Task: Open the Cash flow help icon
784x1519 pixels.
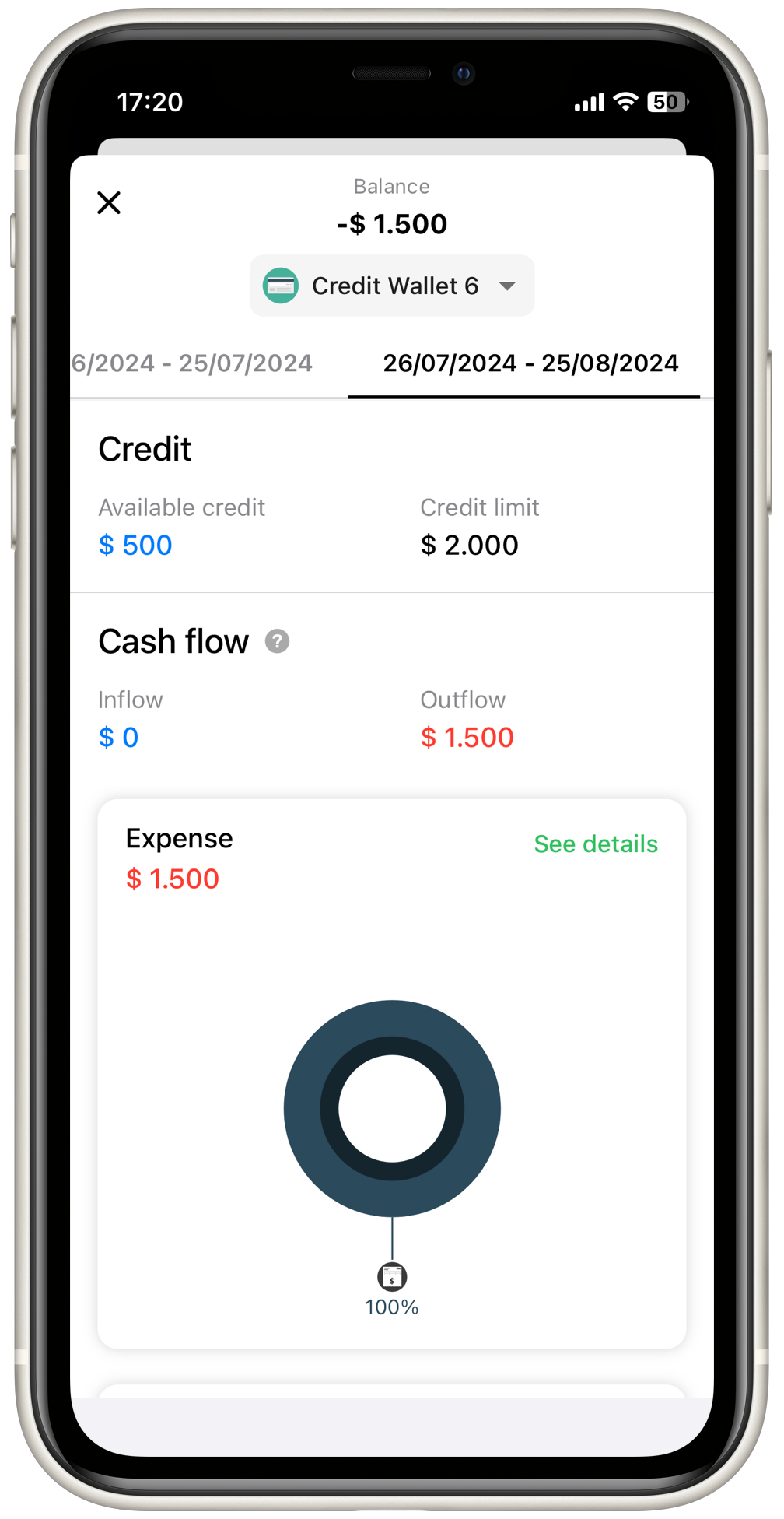Action: click(x=277, y=642)
